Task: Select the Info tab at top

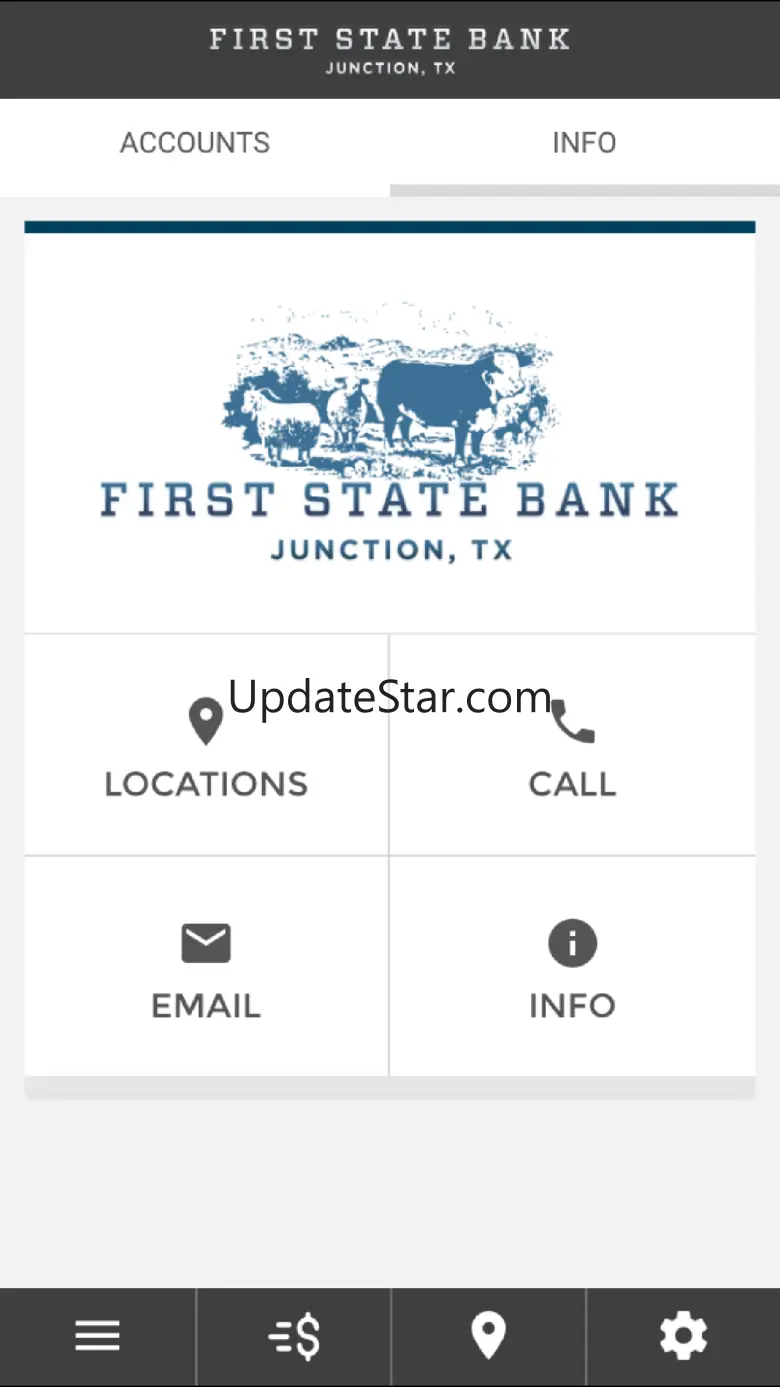Action: [x=584, y=143]
